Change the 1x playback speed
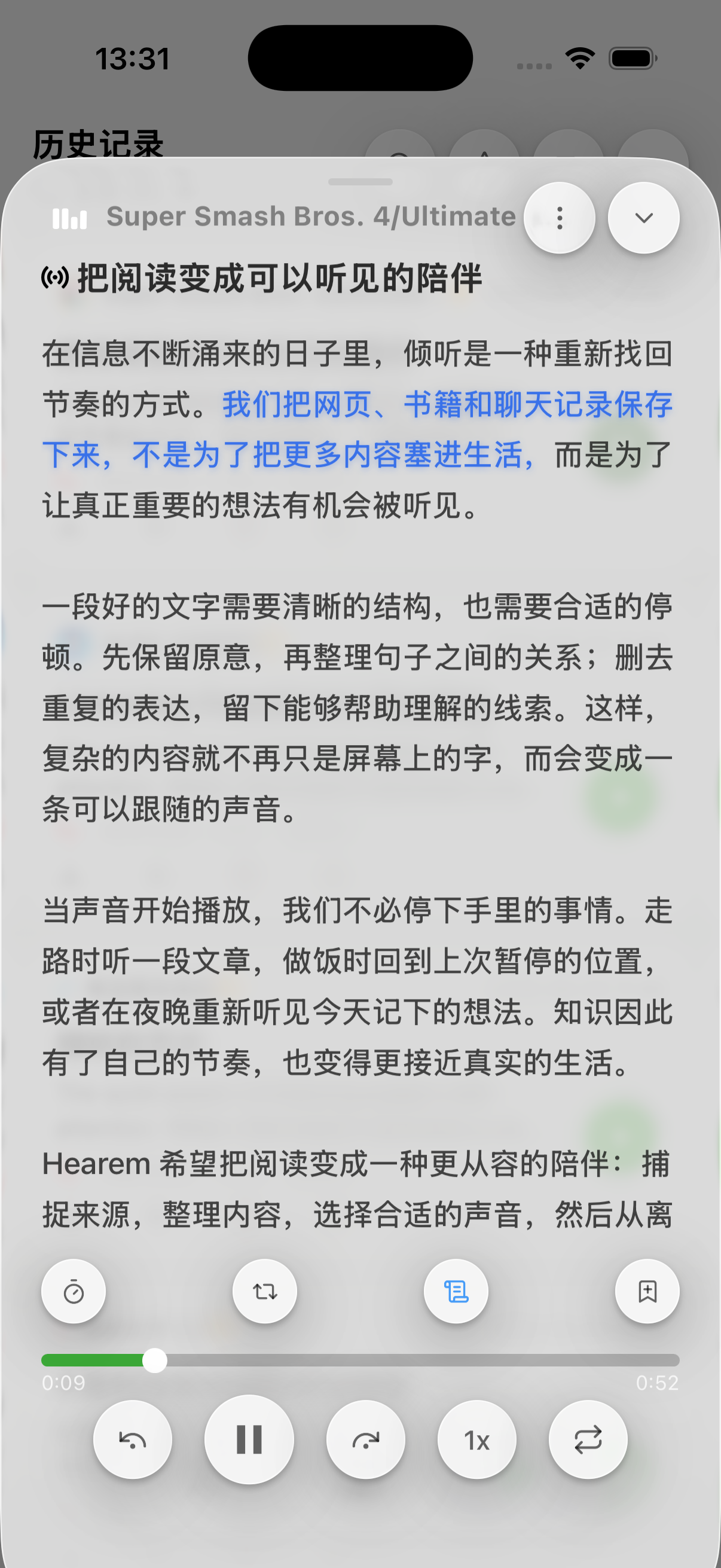 pyautogui.click(x=477, y=1439)
